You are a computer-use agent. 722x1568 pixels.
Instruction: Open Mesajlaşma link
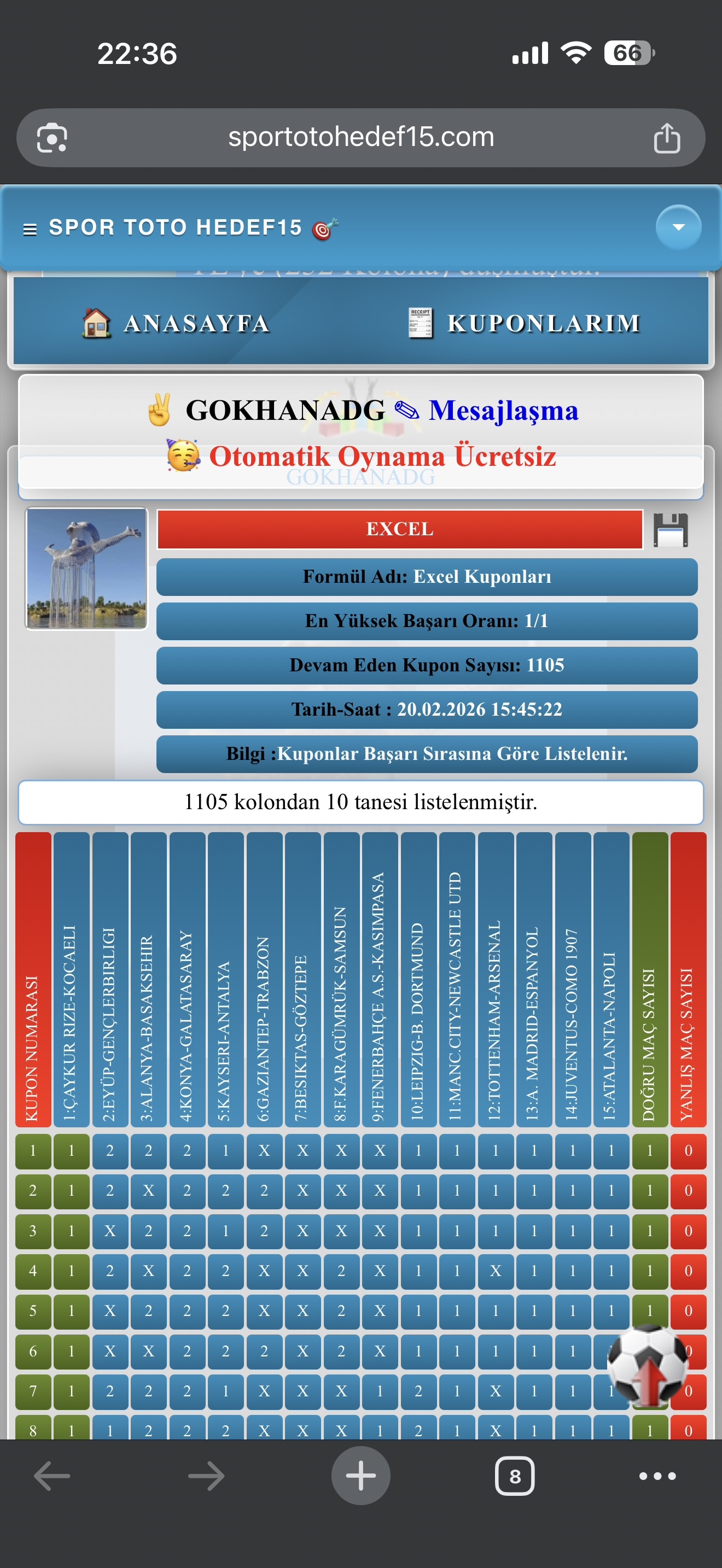[x=503, y=410]
